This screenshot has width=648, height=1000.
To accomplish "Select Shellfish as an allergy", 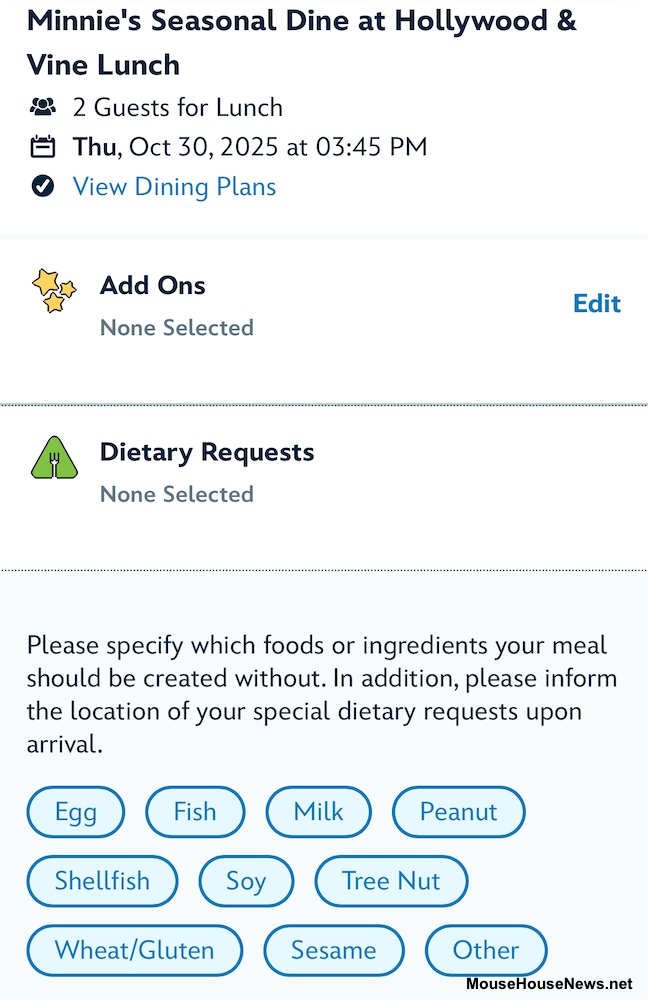I will coord(102,881).
